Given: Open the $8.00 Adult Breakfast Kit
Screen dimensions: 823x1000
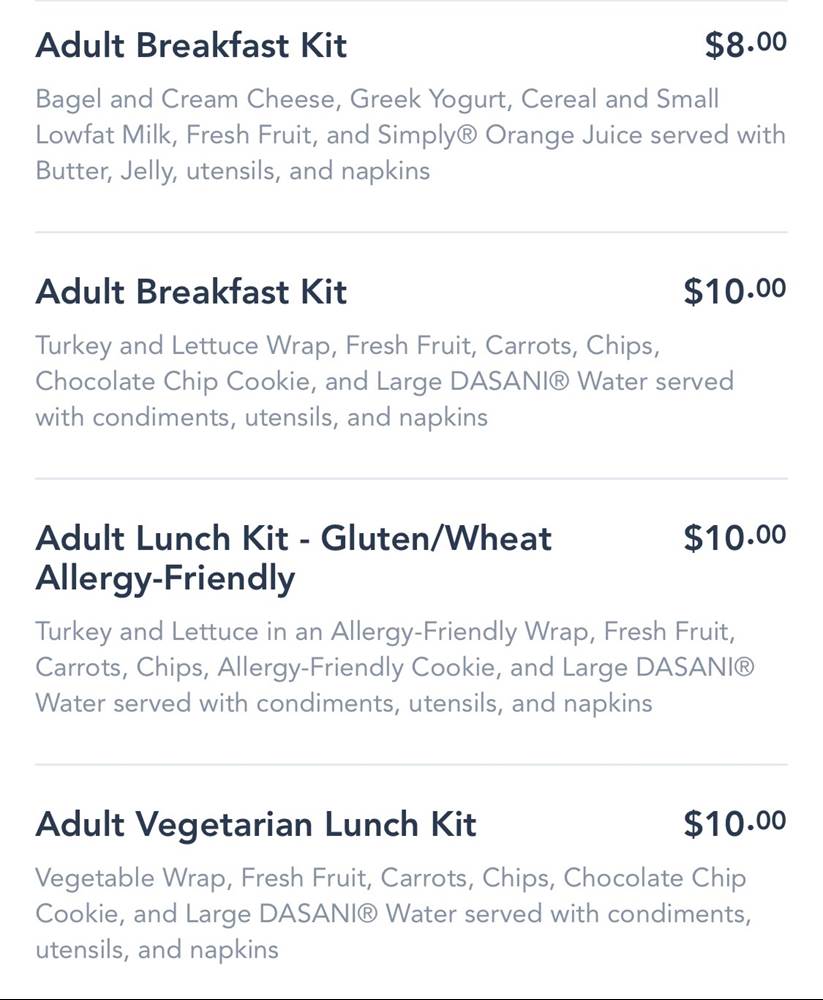Looking at the screenshot, I should [191, 46].
